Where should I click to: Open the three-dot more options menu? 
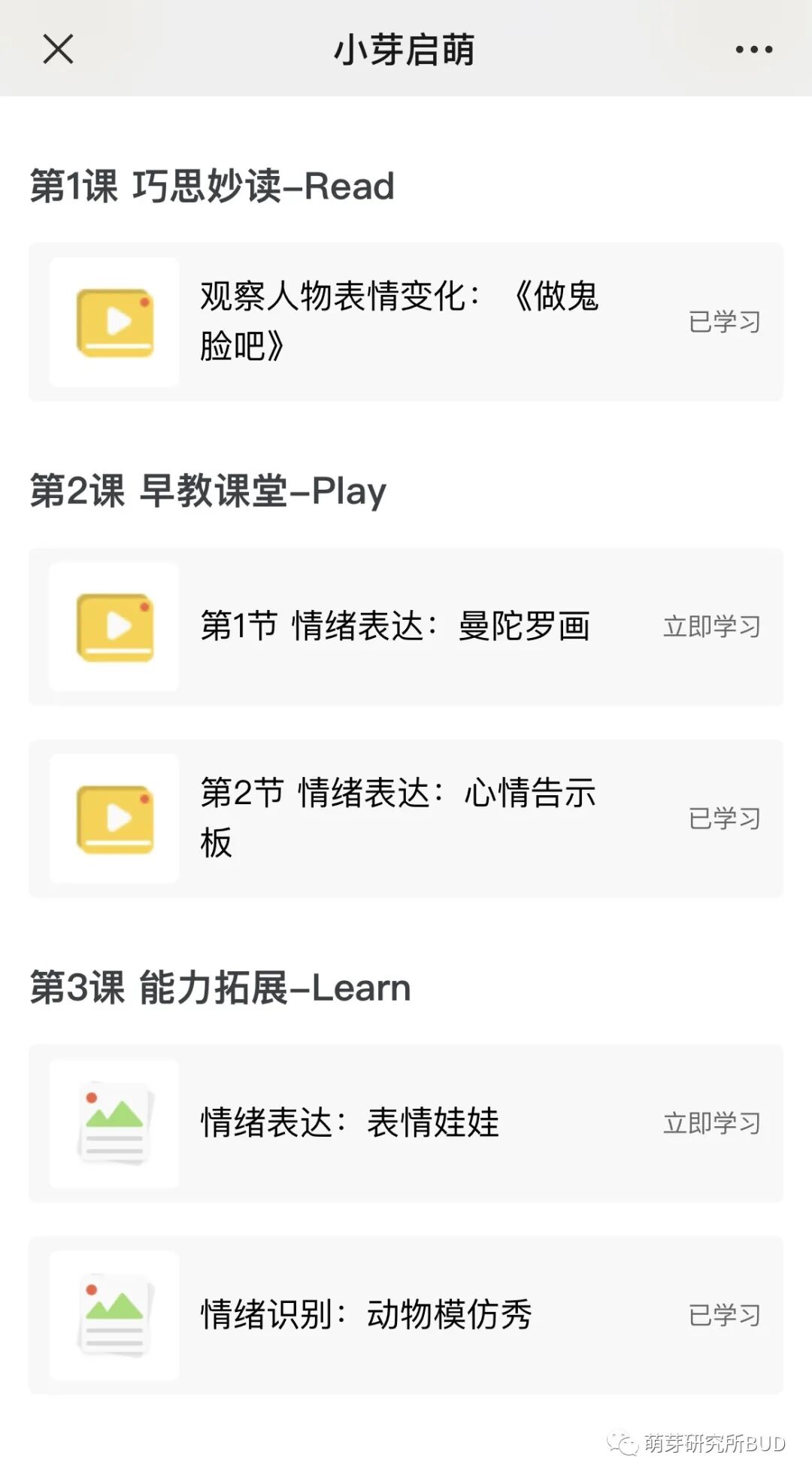(x=753, y=50)
